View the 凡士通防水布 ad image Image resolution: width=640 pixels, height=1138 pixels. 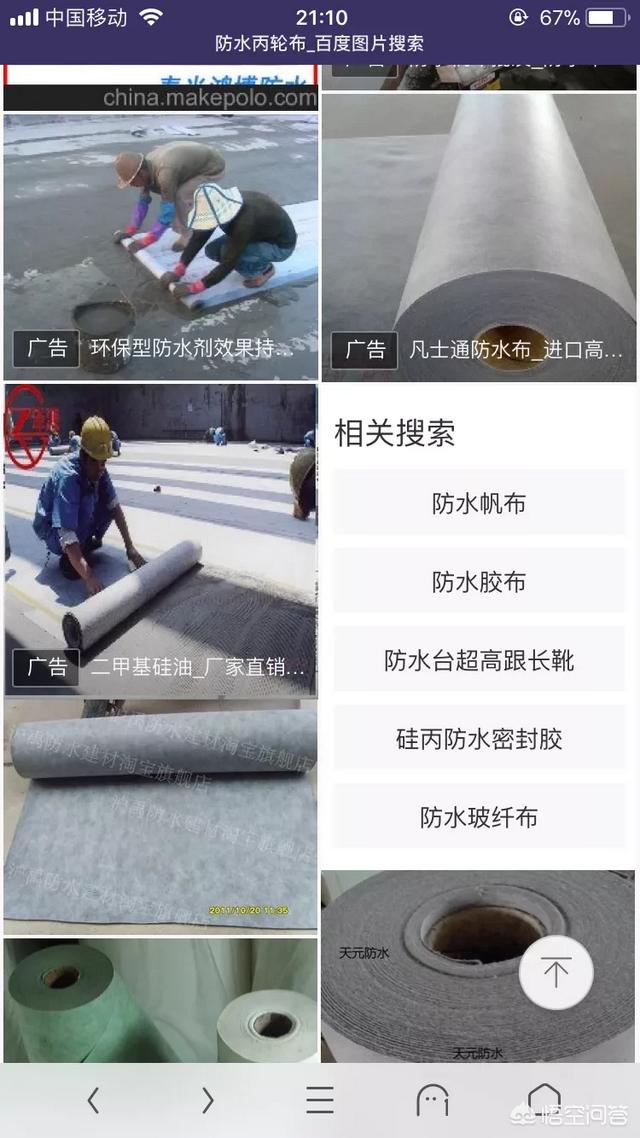479,236
